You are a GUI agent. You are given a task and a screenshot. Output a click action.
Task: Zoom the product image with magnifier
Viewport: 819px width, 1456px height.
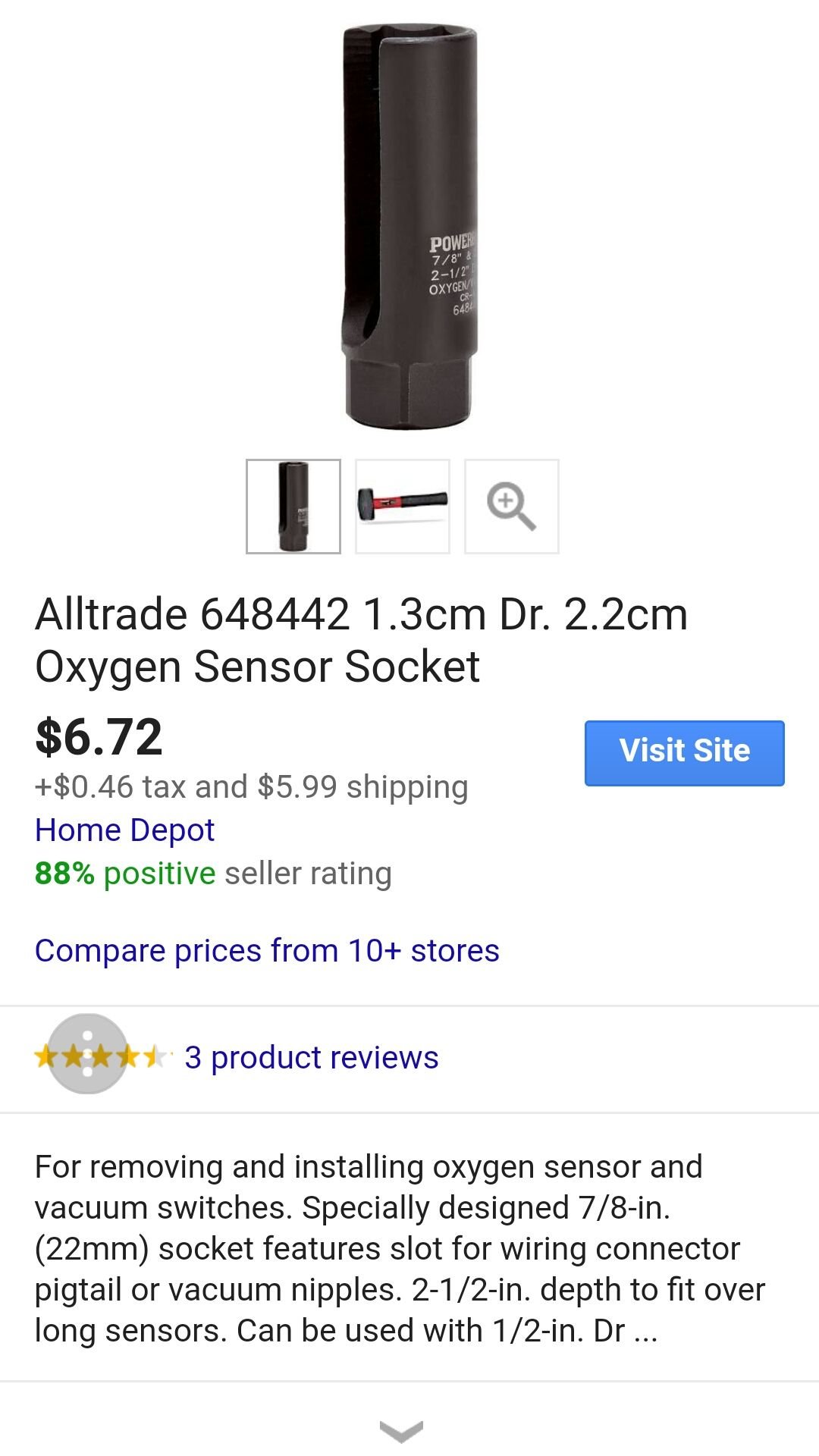tap(512, 507)
